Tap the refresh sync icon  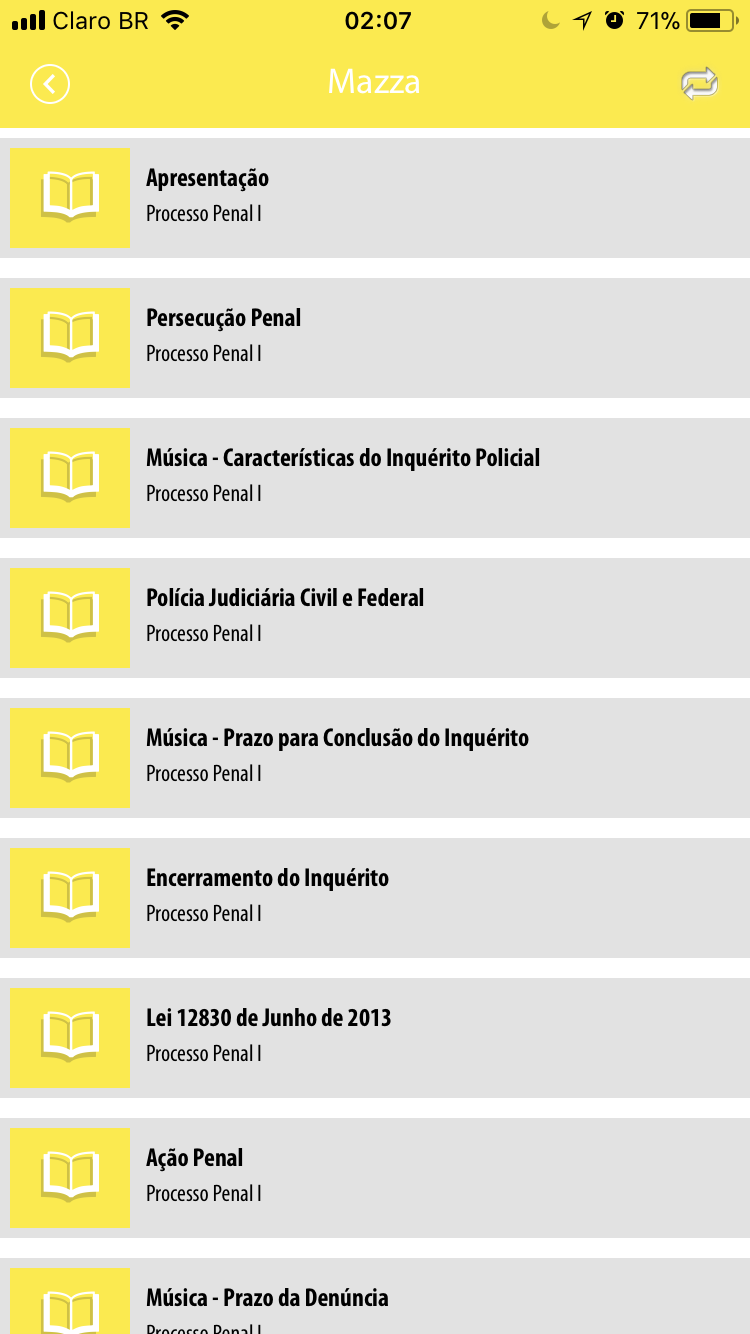(x=700, y=84)
